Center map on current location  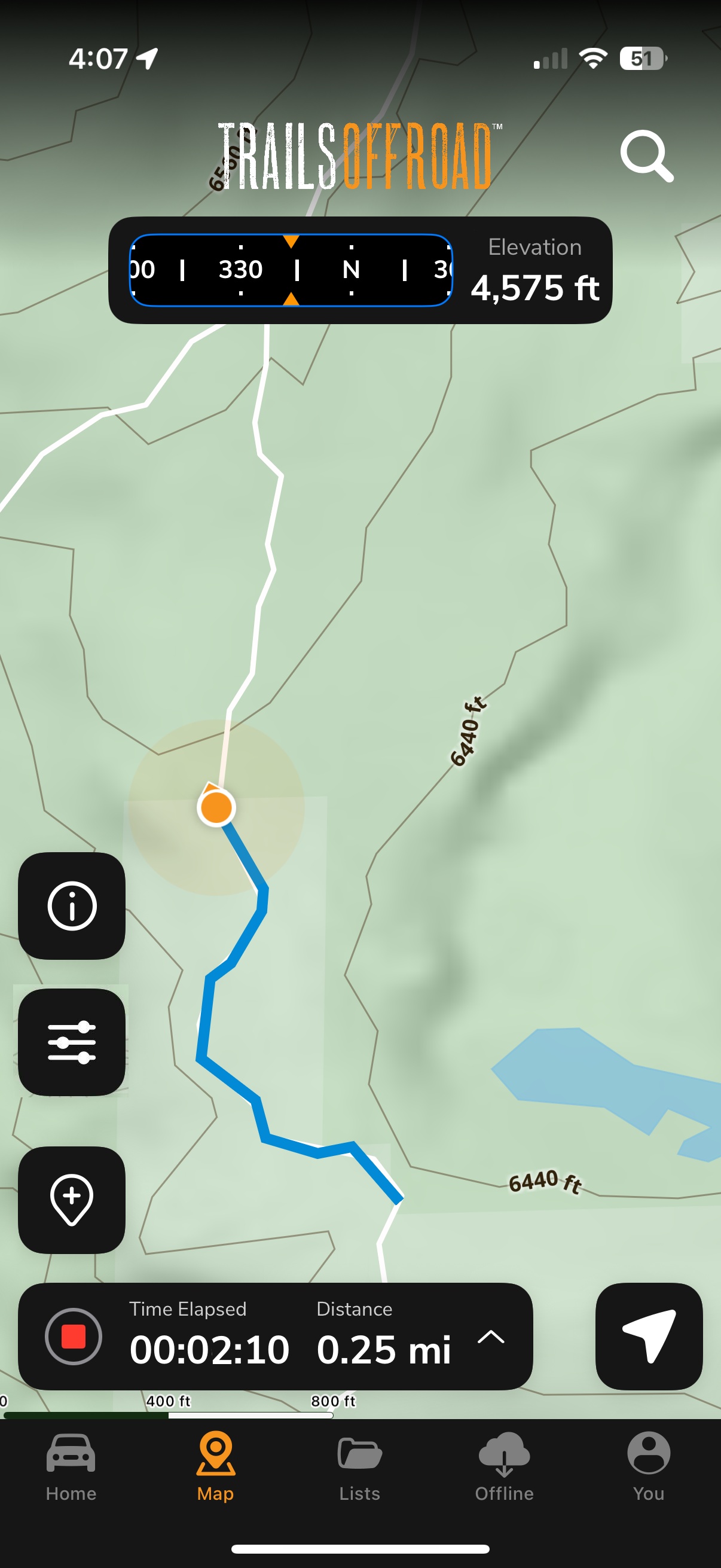(x=649, y=1337)
